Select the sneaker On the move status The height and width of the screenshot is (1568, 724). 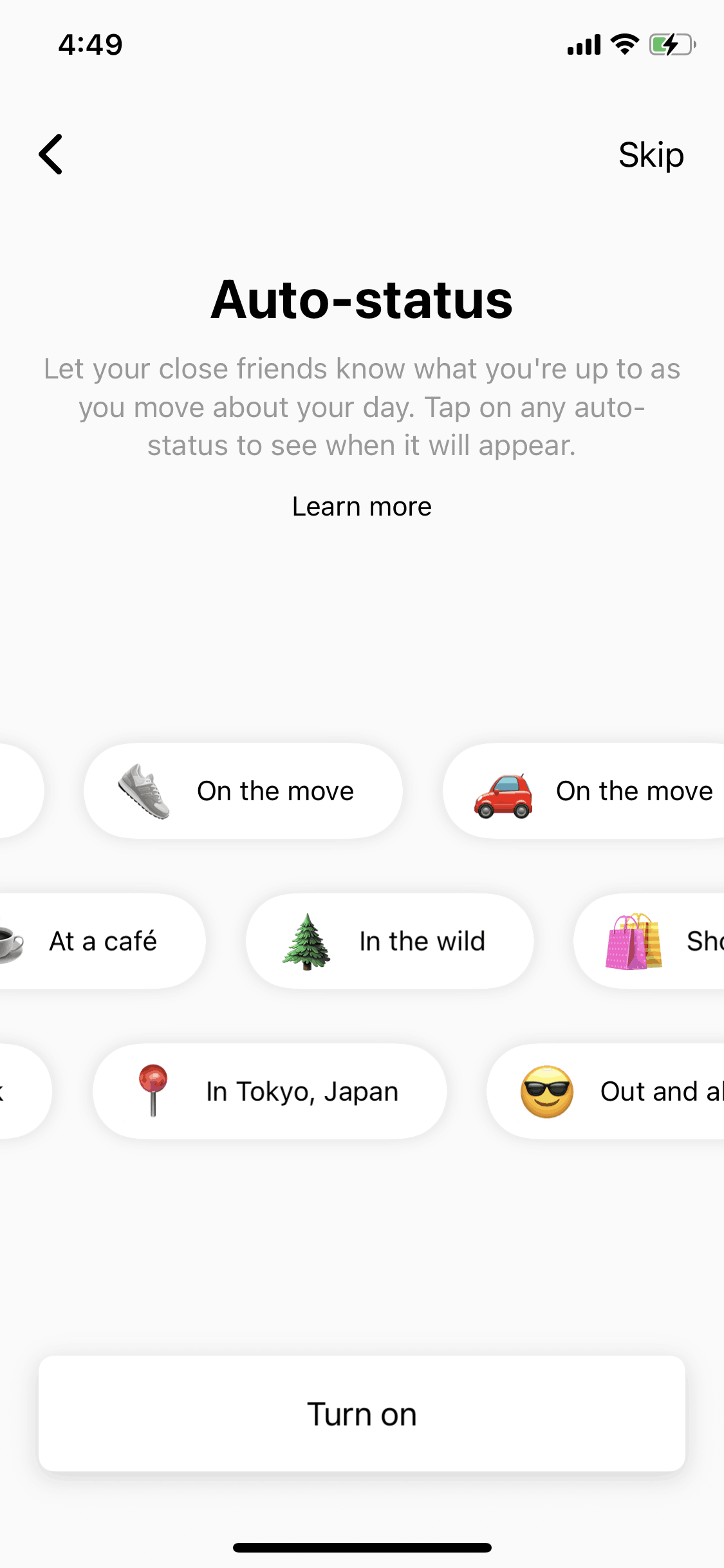coord(243,790)
